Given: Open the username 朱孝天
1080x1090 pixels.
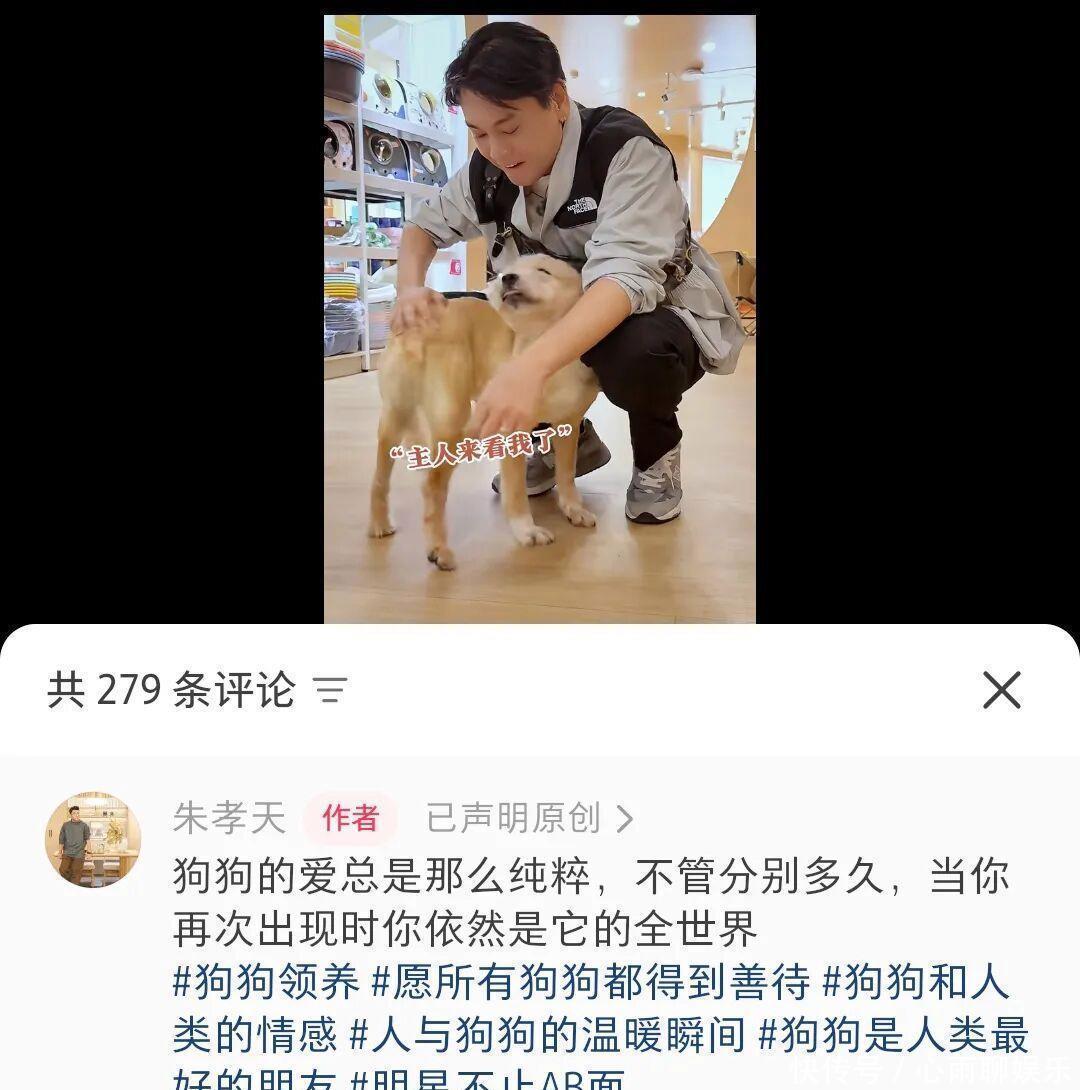Looking at the screenshot, I should point(229,818).
